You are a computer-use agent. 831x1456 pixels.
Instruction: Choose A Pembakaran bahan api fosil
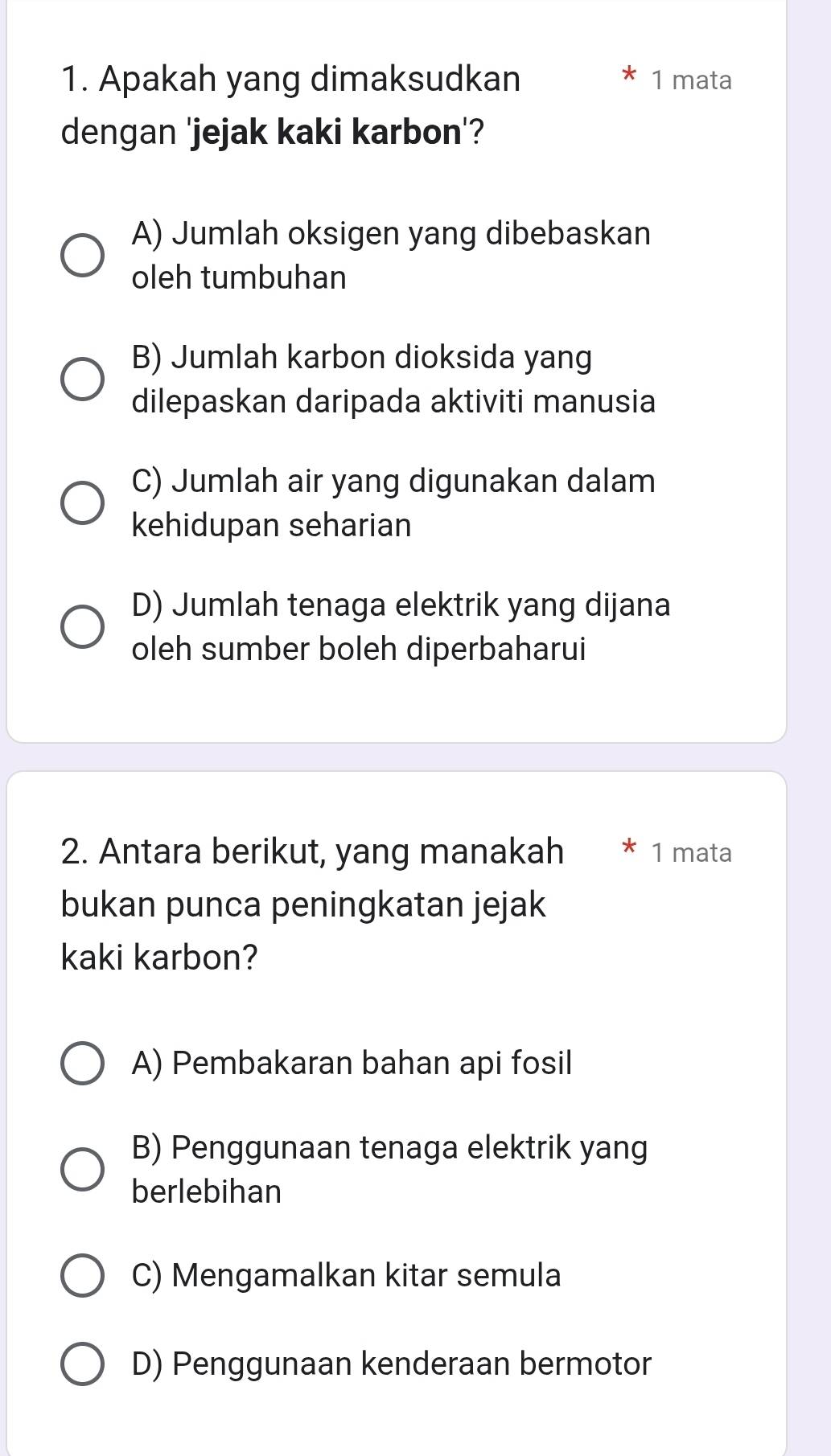click(x=83, y=1064)
